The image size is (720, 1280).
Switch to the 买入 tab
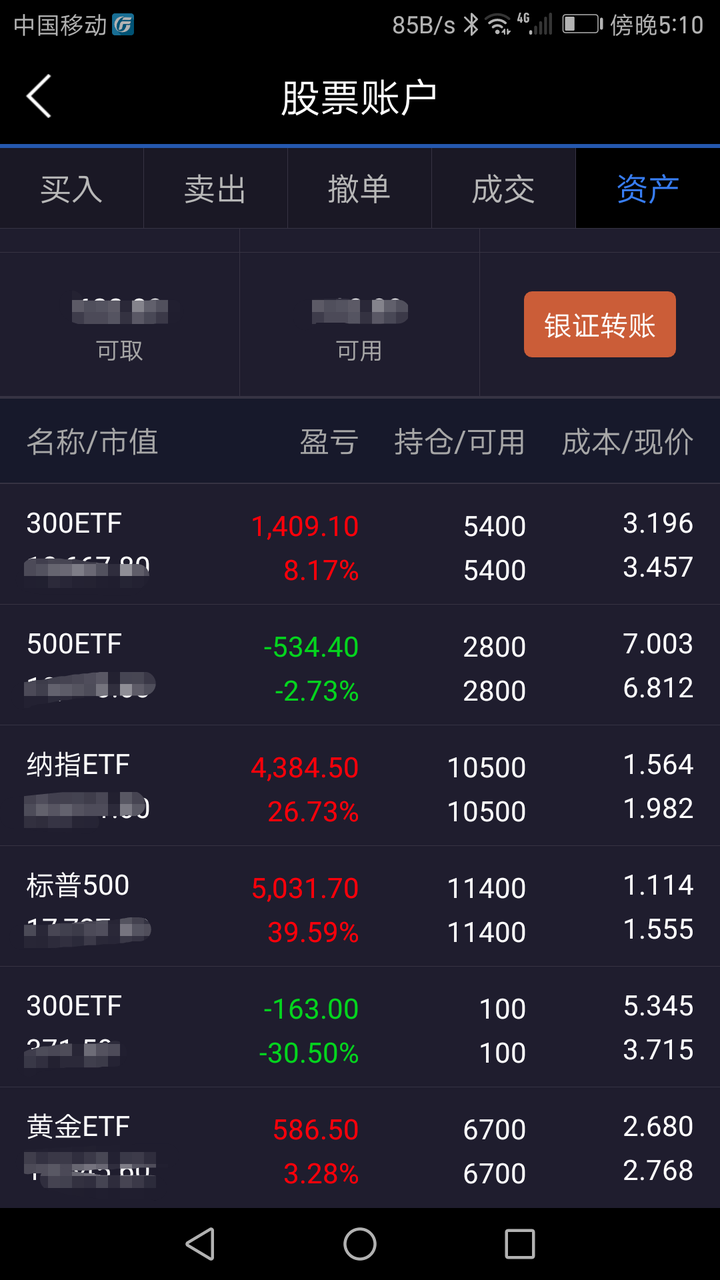(x=72, y=189)
